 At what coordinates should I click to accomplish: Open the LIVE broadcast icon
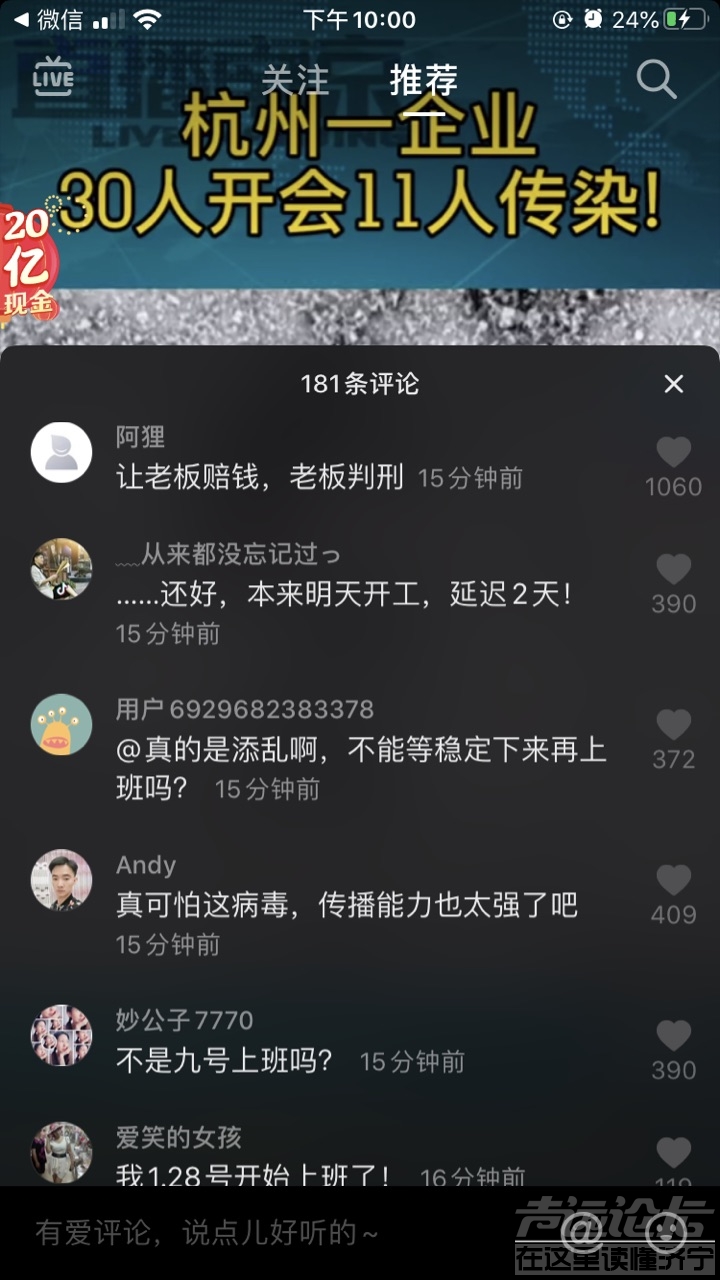pyautogui.click(x=53, y=77)
